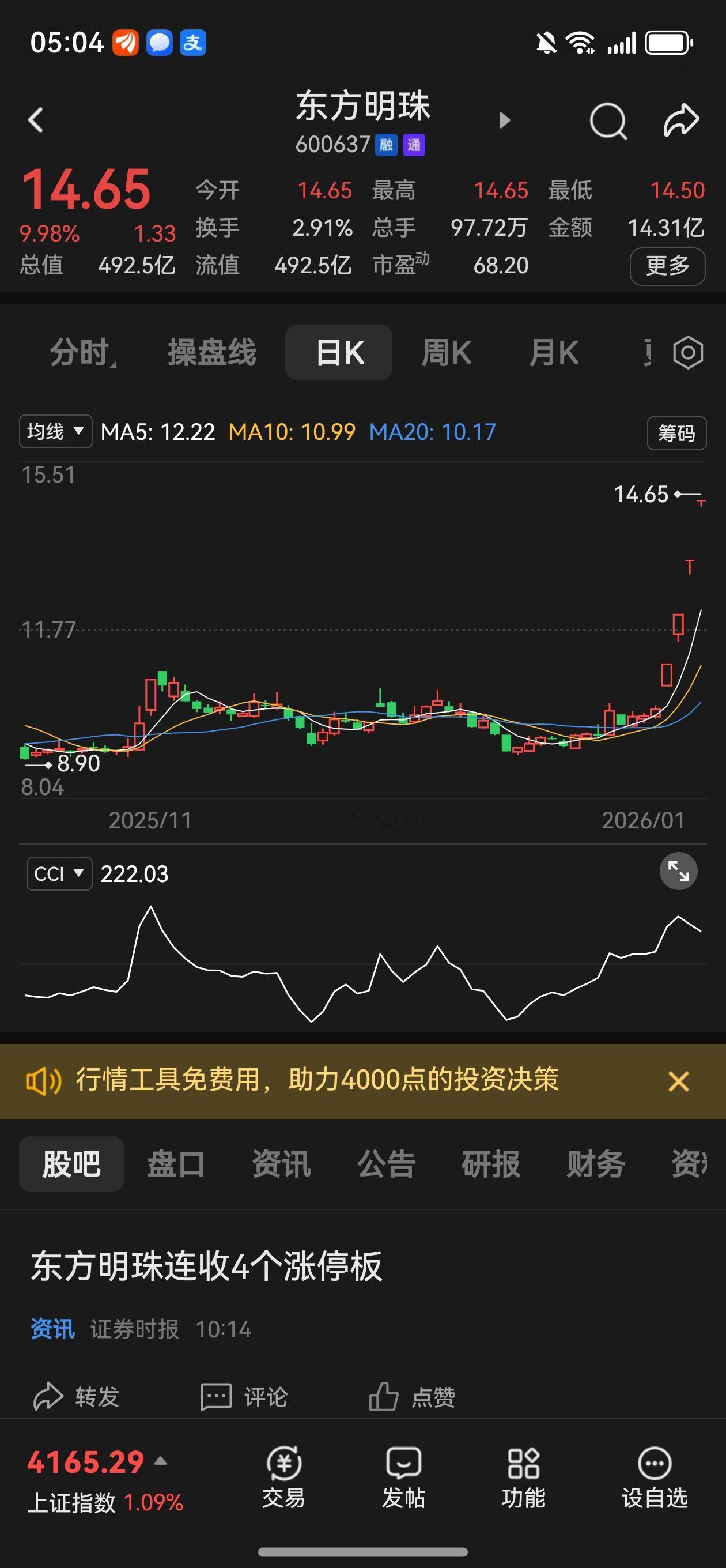Switch to 周K chart tab
This screenshot has width=726, height=1568.
pyautogui.click(x=446, y=352)
